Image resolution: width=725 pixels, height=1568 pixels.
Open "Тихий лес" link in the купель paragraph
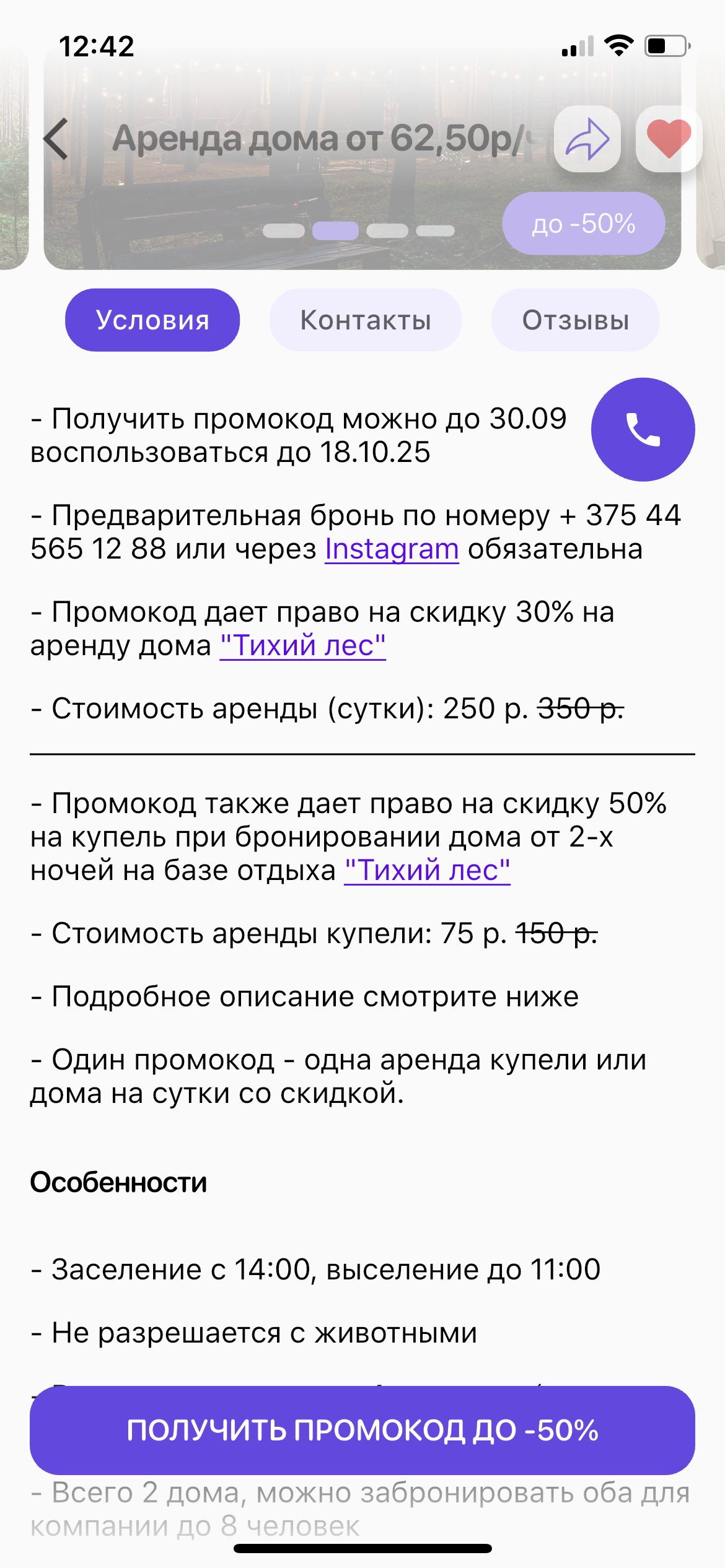click(427, 871)
